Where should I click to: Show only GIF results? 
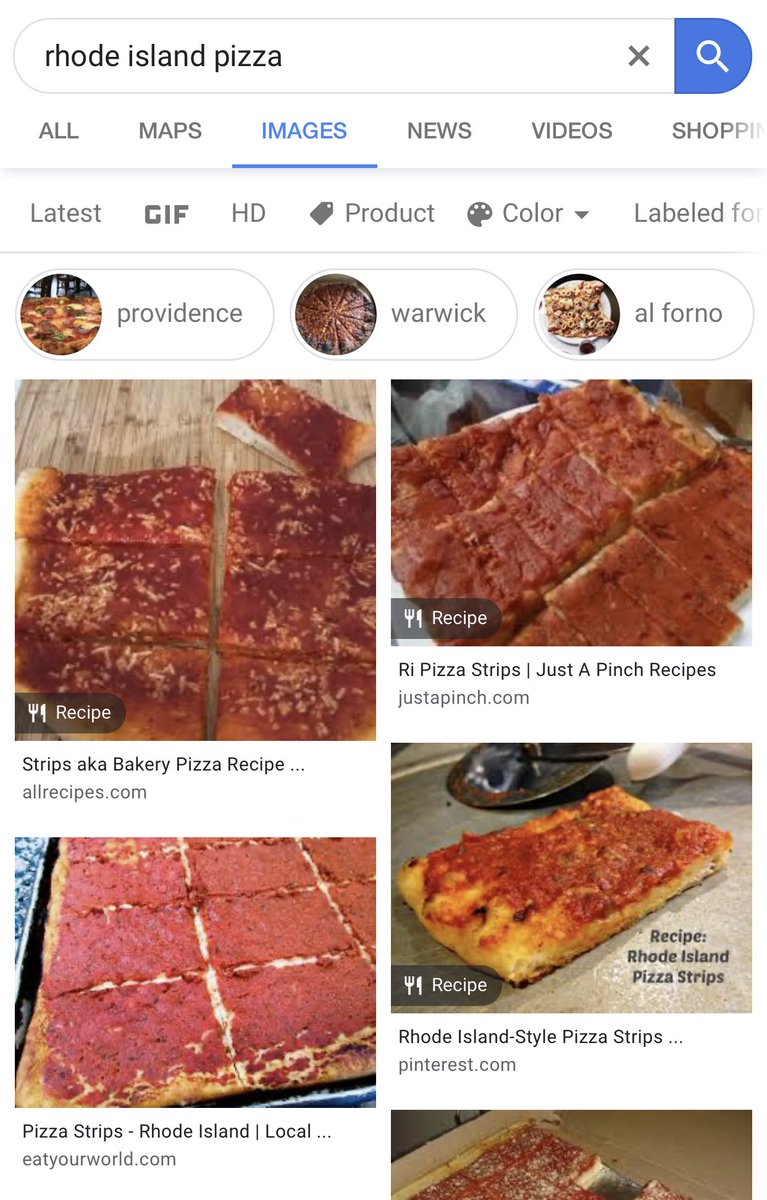tap(166, 214)
